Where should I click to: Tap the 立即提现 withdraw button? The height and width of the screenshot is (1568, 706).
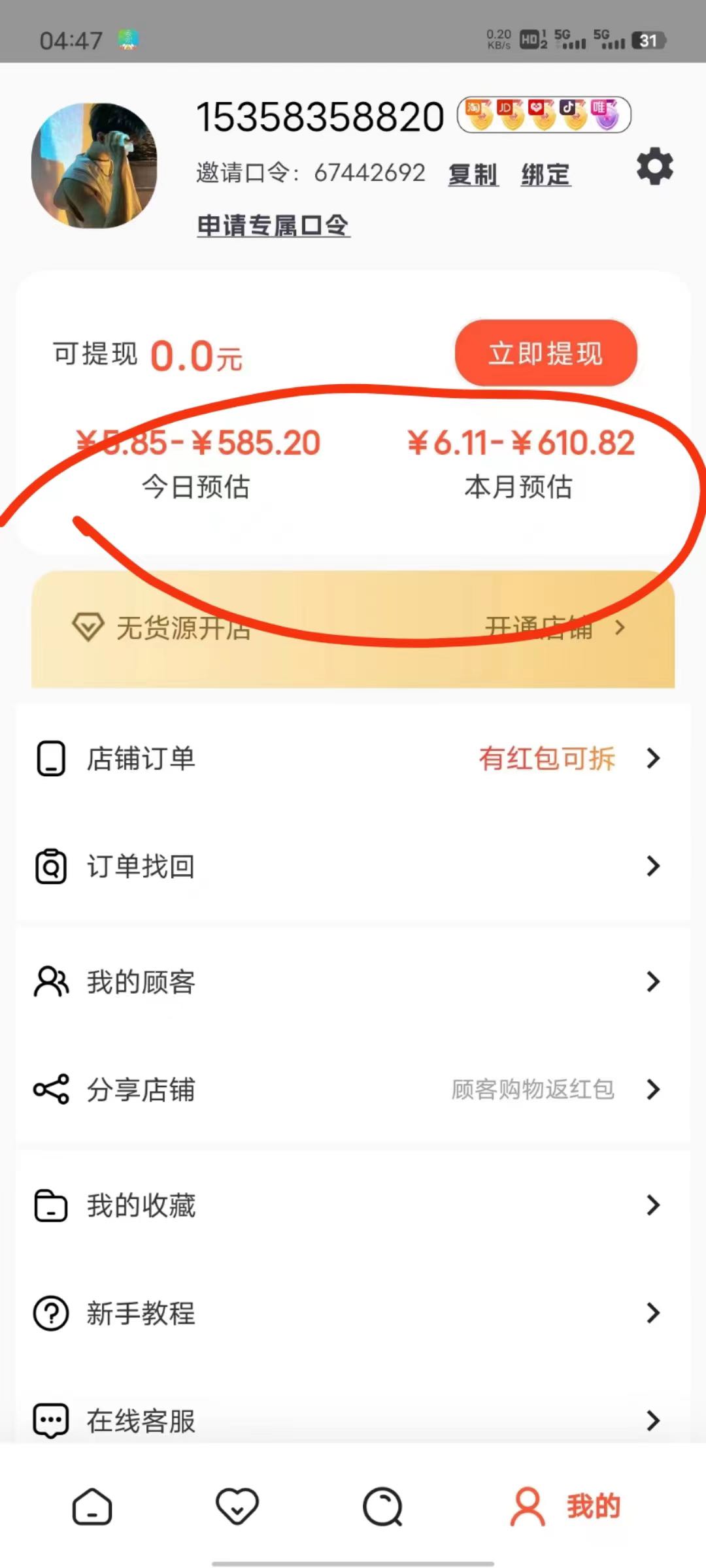tap(546, 353)
